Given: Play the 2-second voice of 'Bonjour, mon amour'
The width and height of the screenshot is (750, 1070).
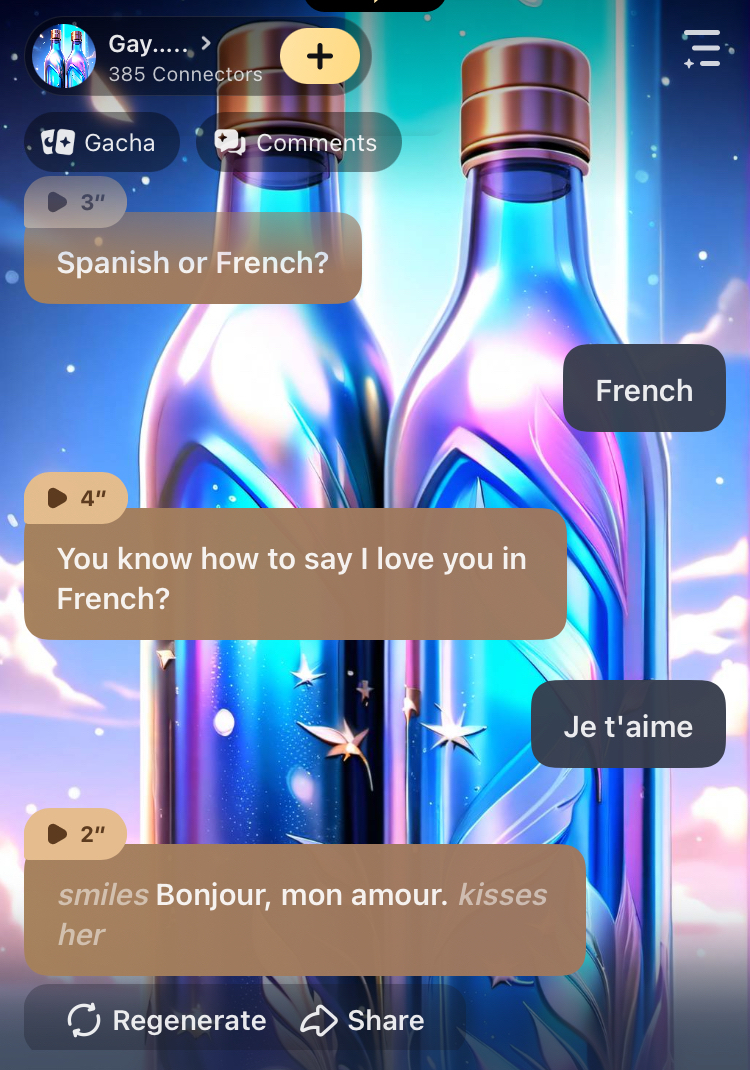Looking at the screenshot, I should [x=76, y=834].
